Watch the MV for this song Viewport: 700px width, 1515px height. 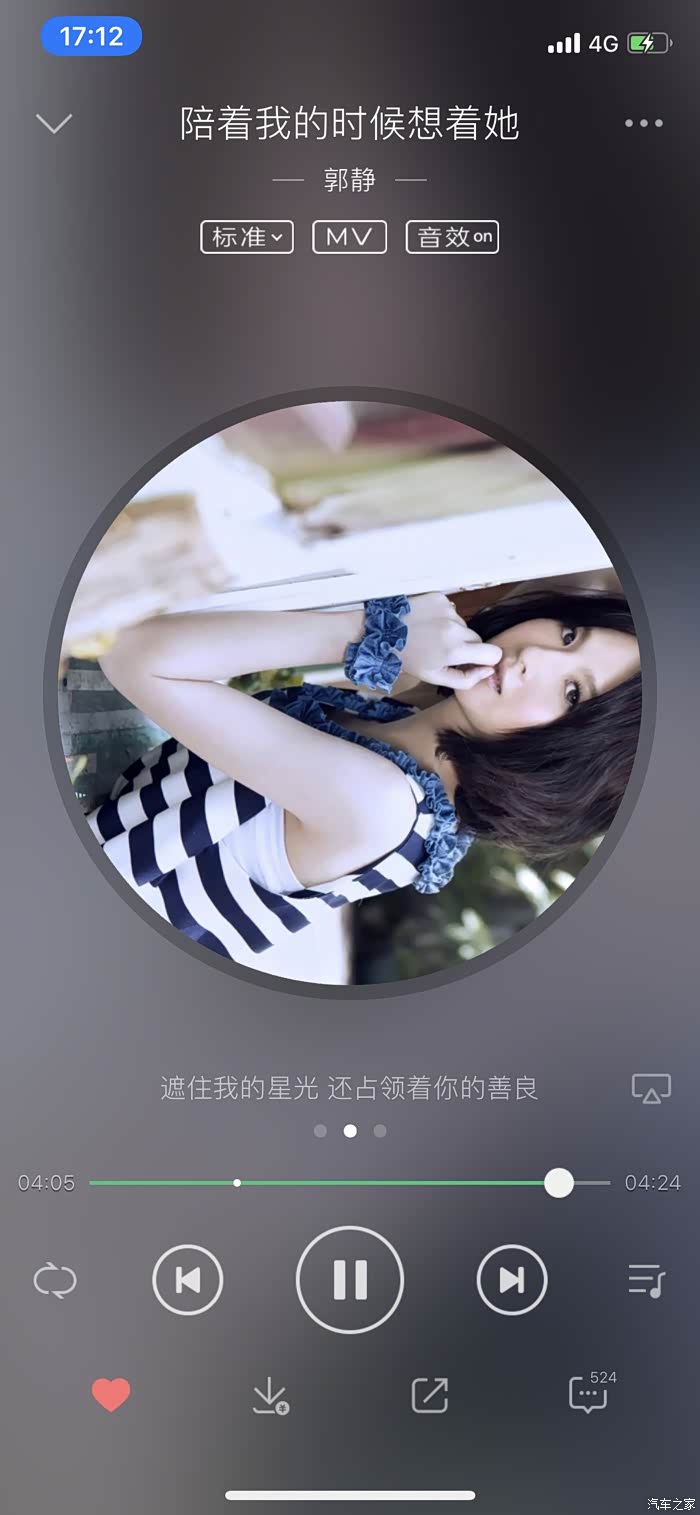[349, 237]
